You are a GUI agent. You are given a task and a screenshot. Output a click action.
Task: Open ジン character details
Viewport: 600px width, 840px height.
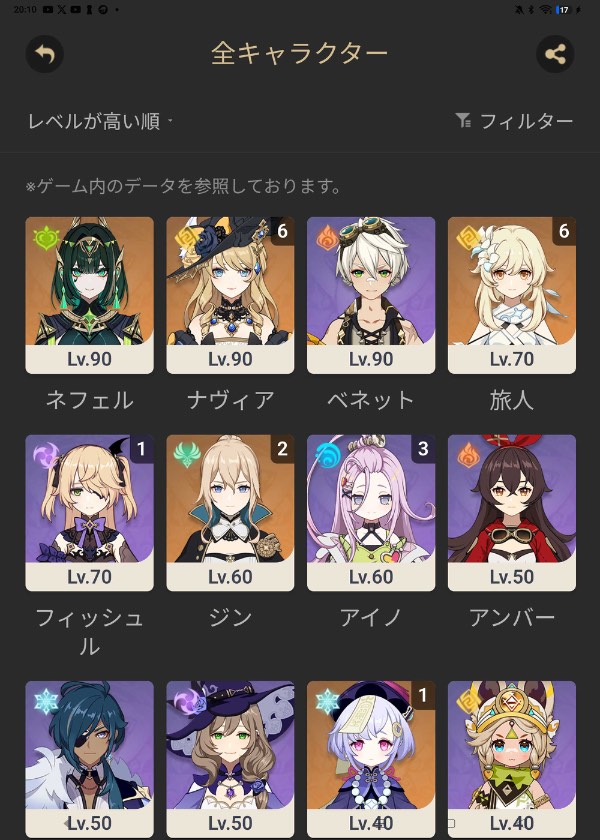230,512
